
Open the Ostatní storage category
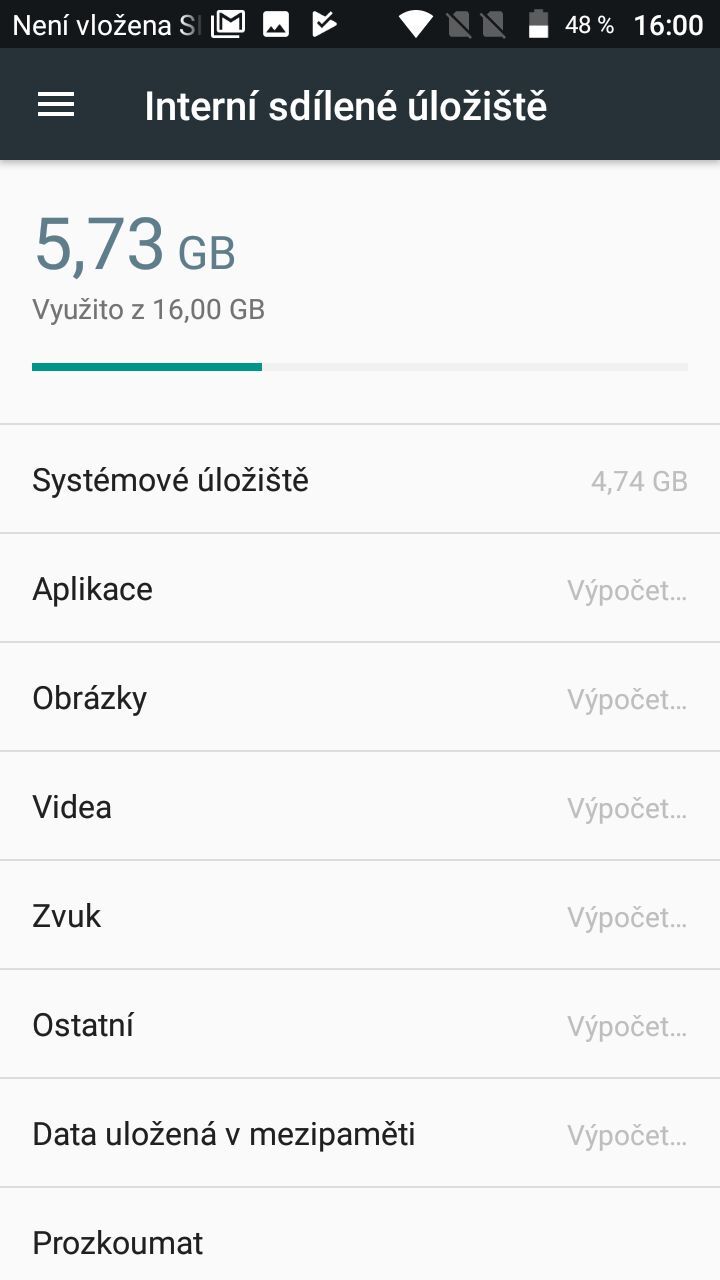360,1024
